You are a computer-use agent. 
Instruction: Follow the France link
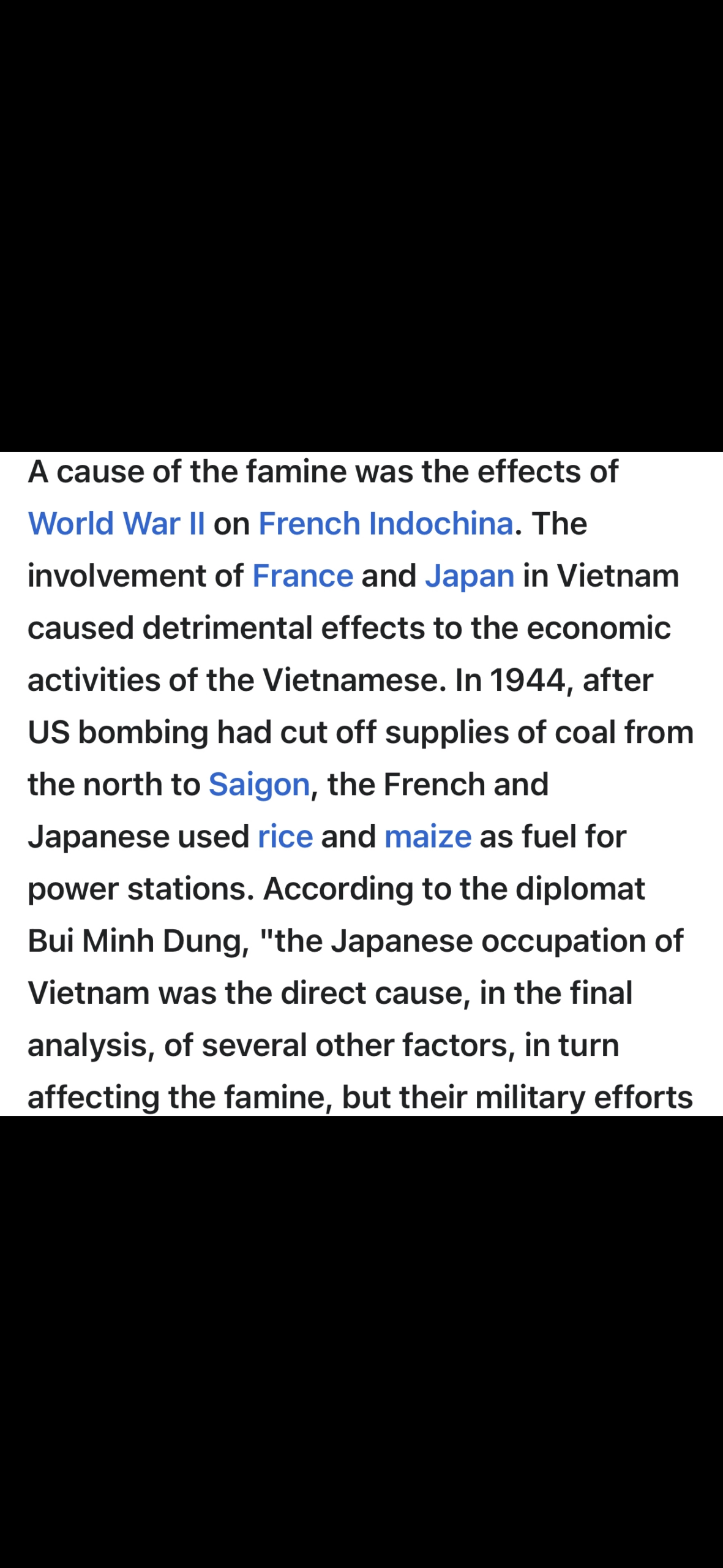click(302, 576)
